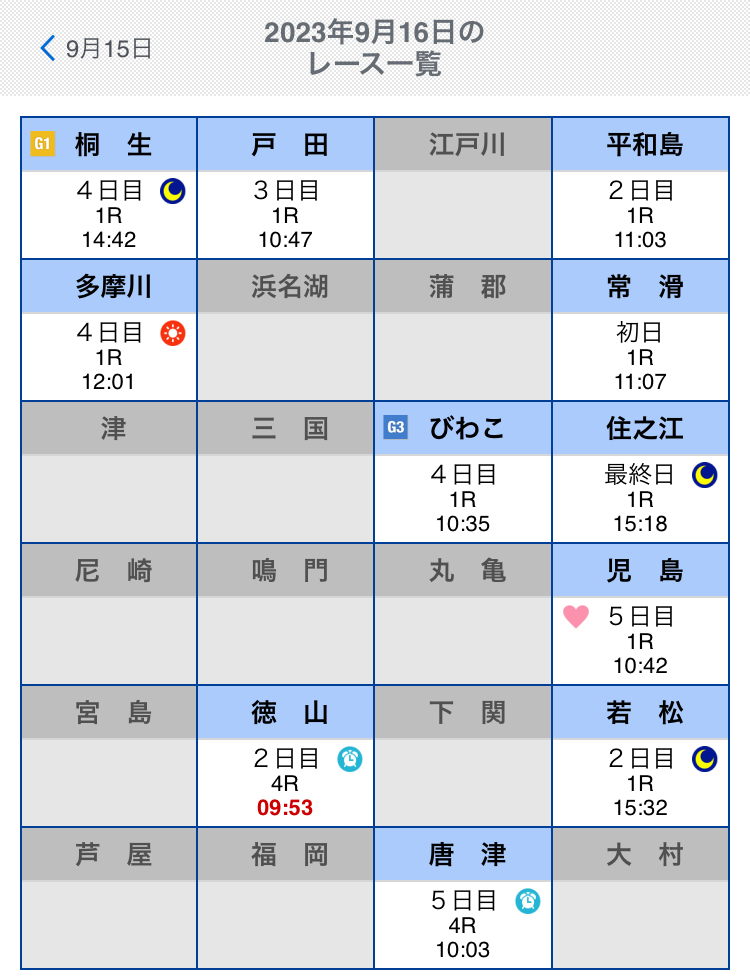
Task: Open 多摩川 4日目 races
Action: (x=109, y=356)
